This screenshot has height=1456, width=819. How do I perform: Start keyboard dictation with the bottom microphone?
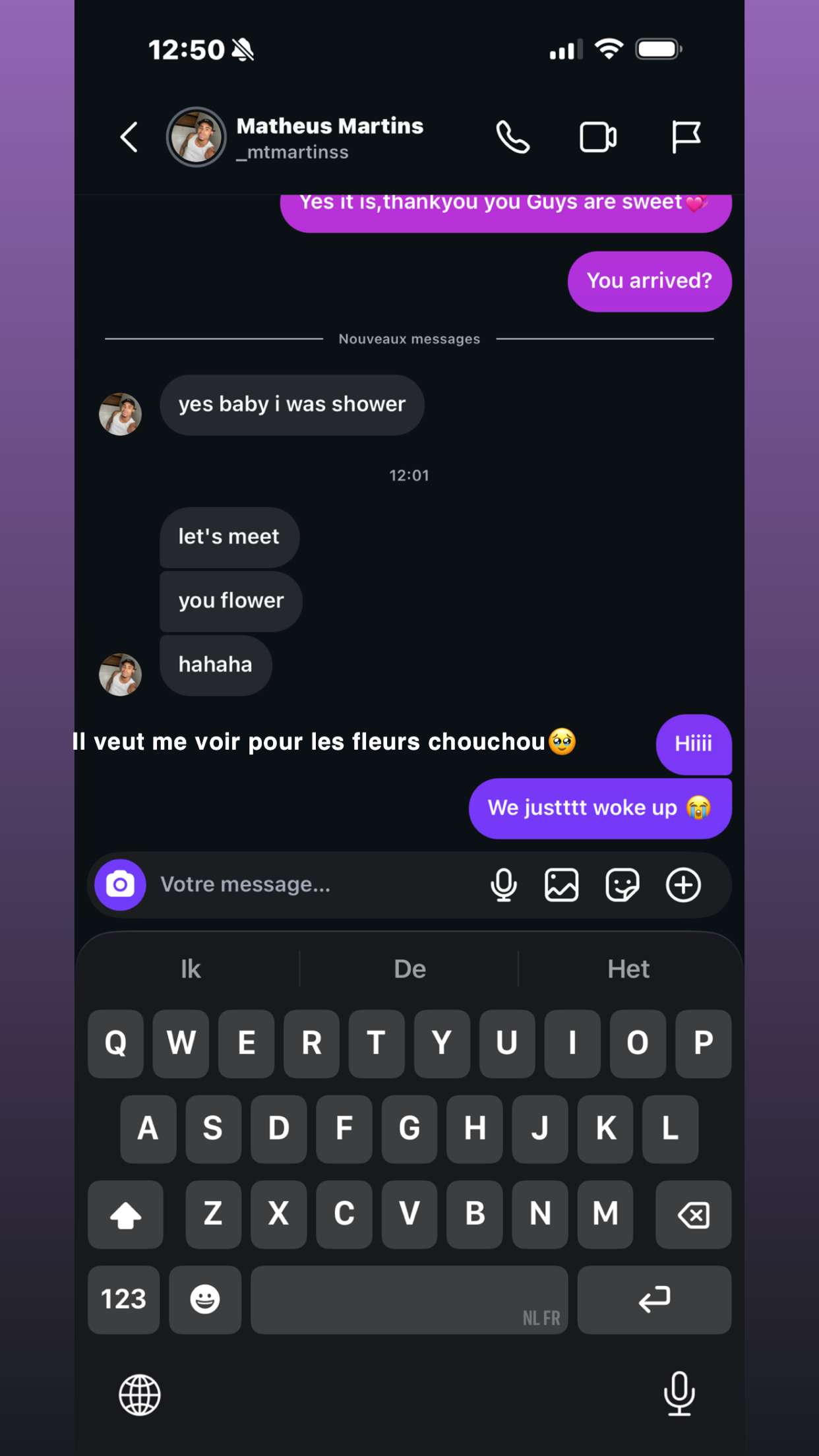(x=679, y=1393)
